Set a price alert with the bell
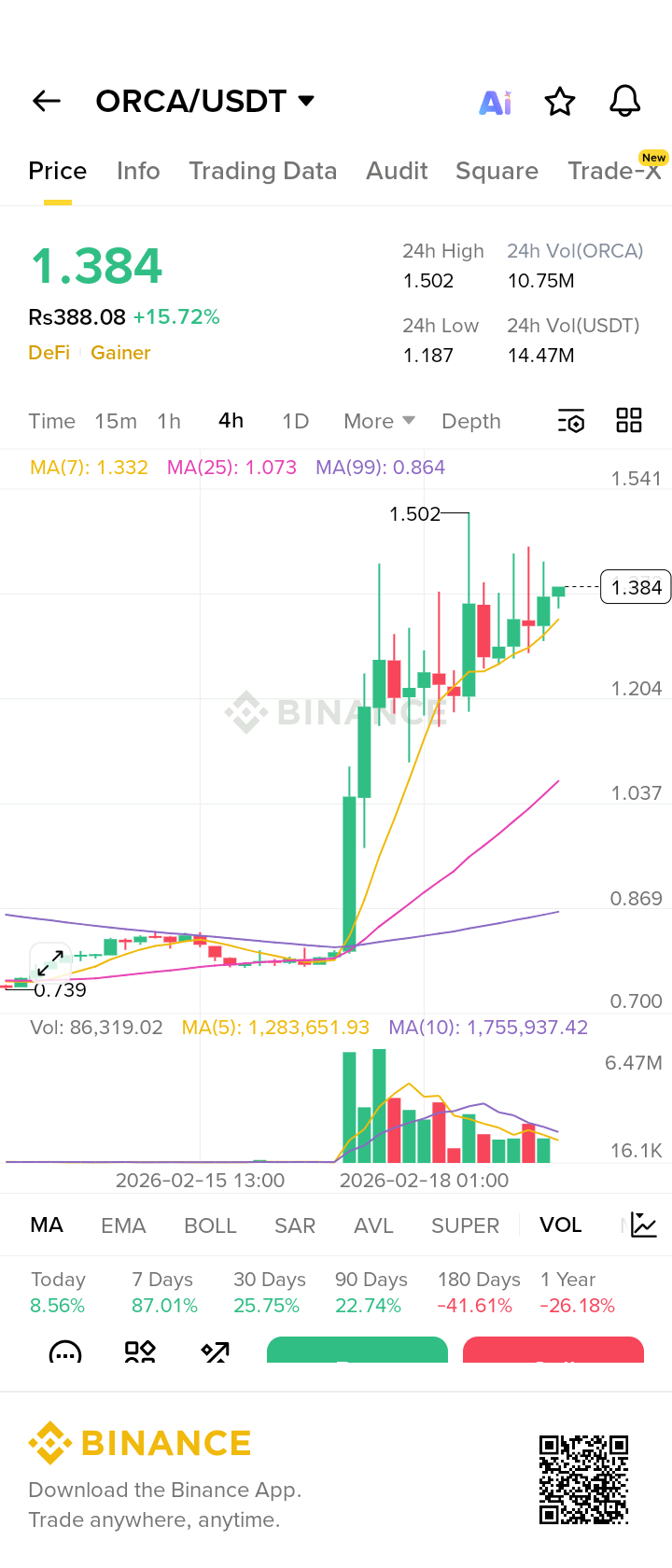The width and height of the screenshot is (672, 1568). coord(624,101)
